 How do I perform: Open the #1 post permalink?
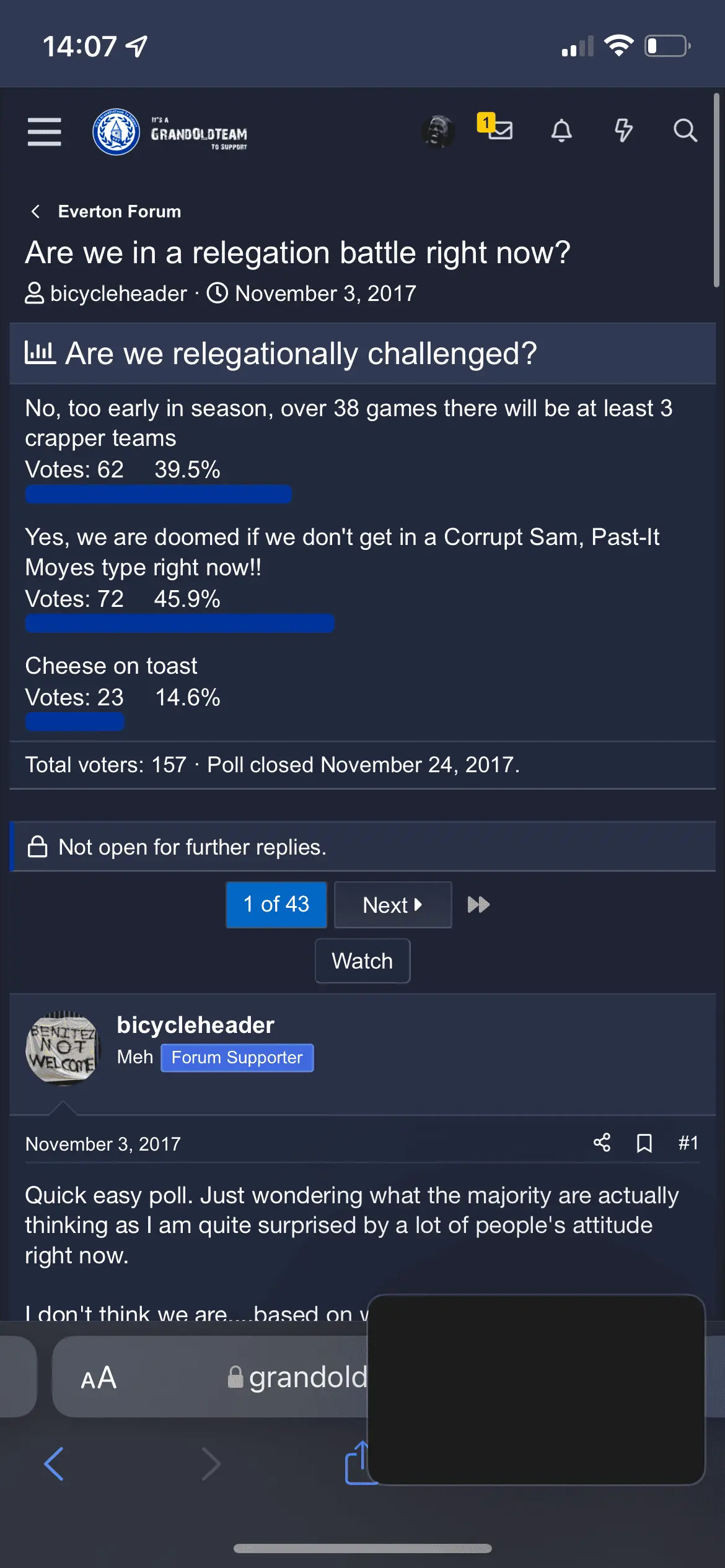tap(688, 1143)
